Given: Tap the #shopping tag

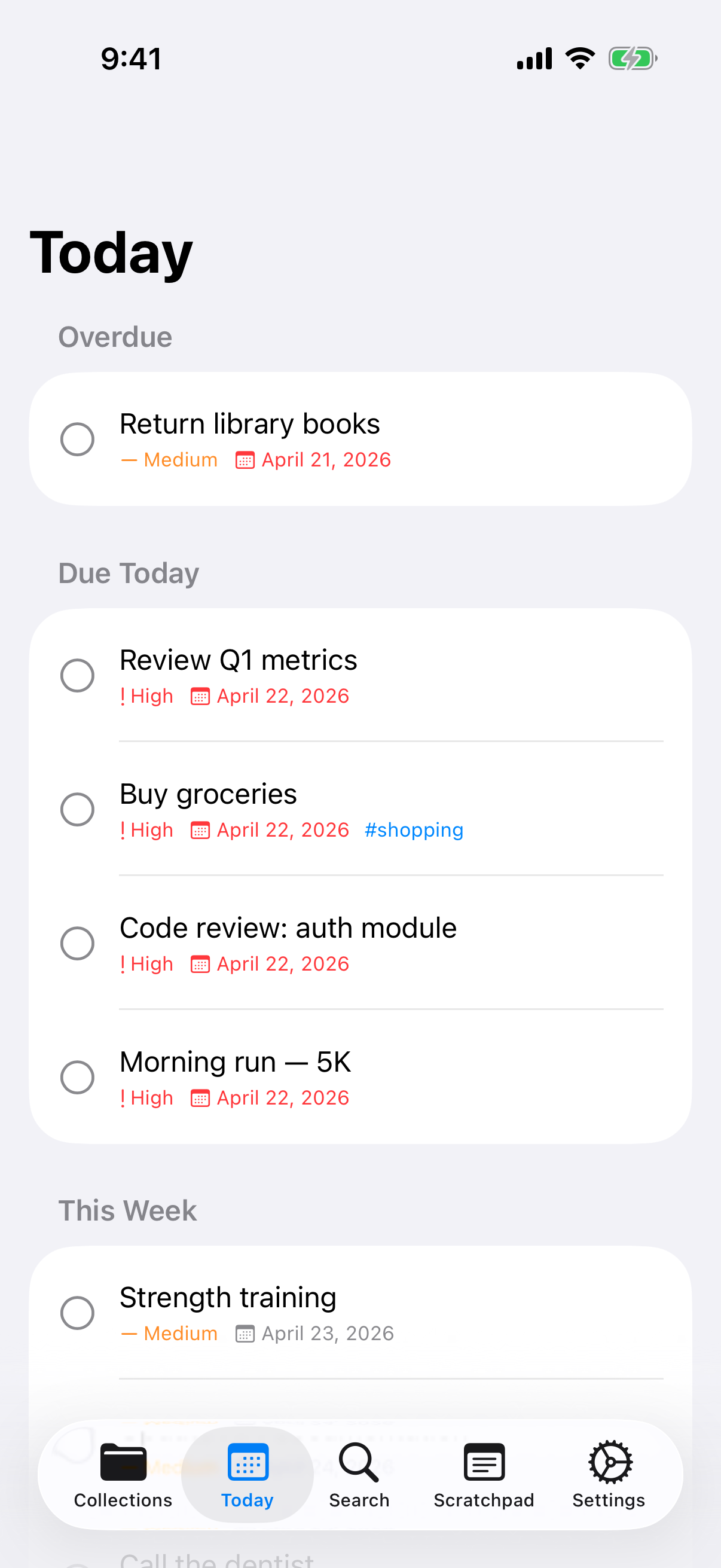Looking at the screenshot, I should pos(414,830).
